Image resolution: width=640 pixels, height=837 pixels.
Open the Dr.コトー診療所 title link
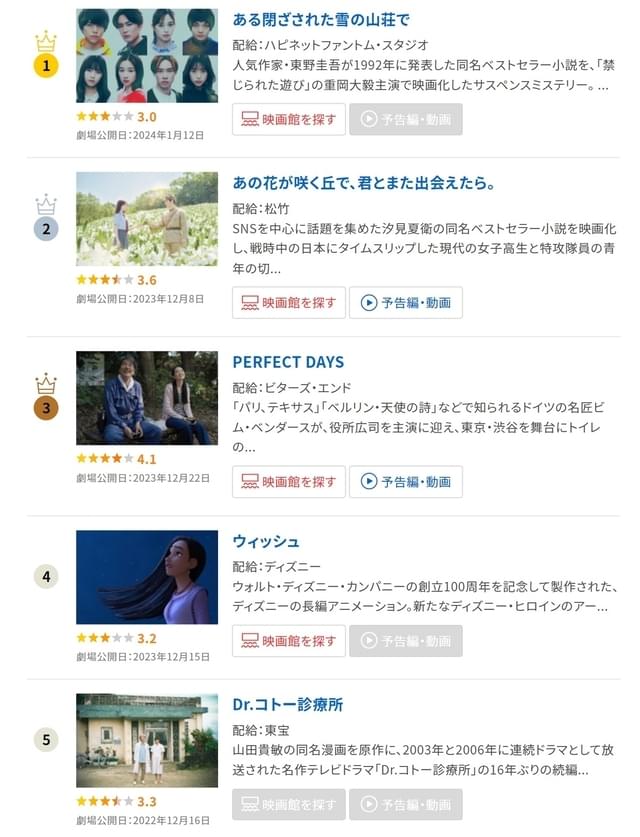tap(287, 704)
